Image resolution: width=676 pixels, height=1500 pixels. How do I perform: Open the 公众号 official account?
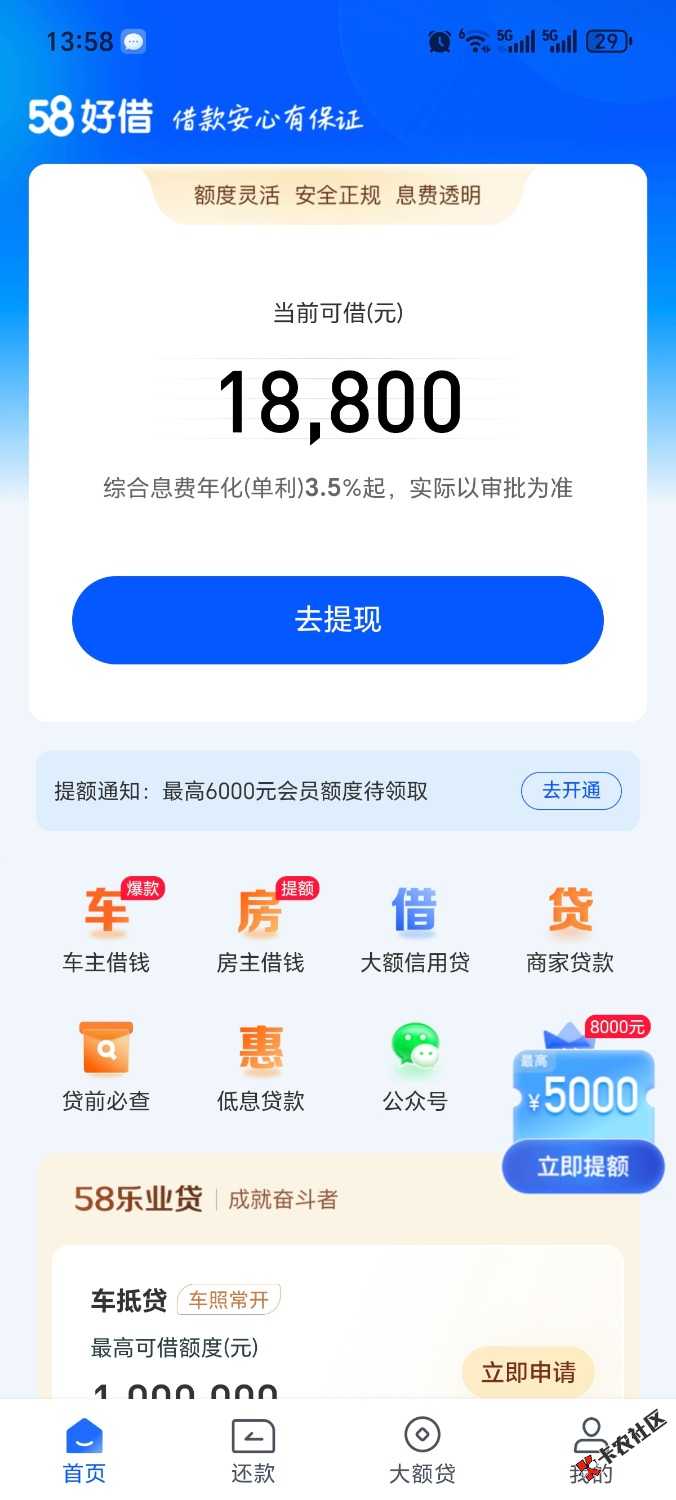coord(415,1066)
